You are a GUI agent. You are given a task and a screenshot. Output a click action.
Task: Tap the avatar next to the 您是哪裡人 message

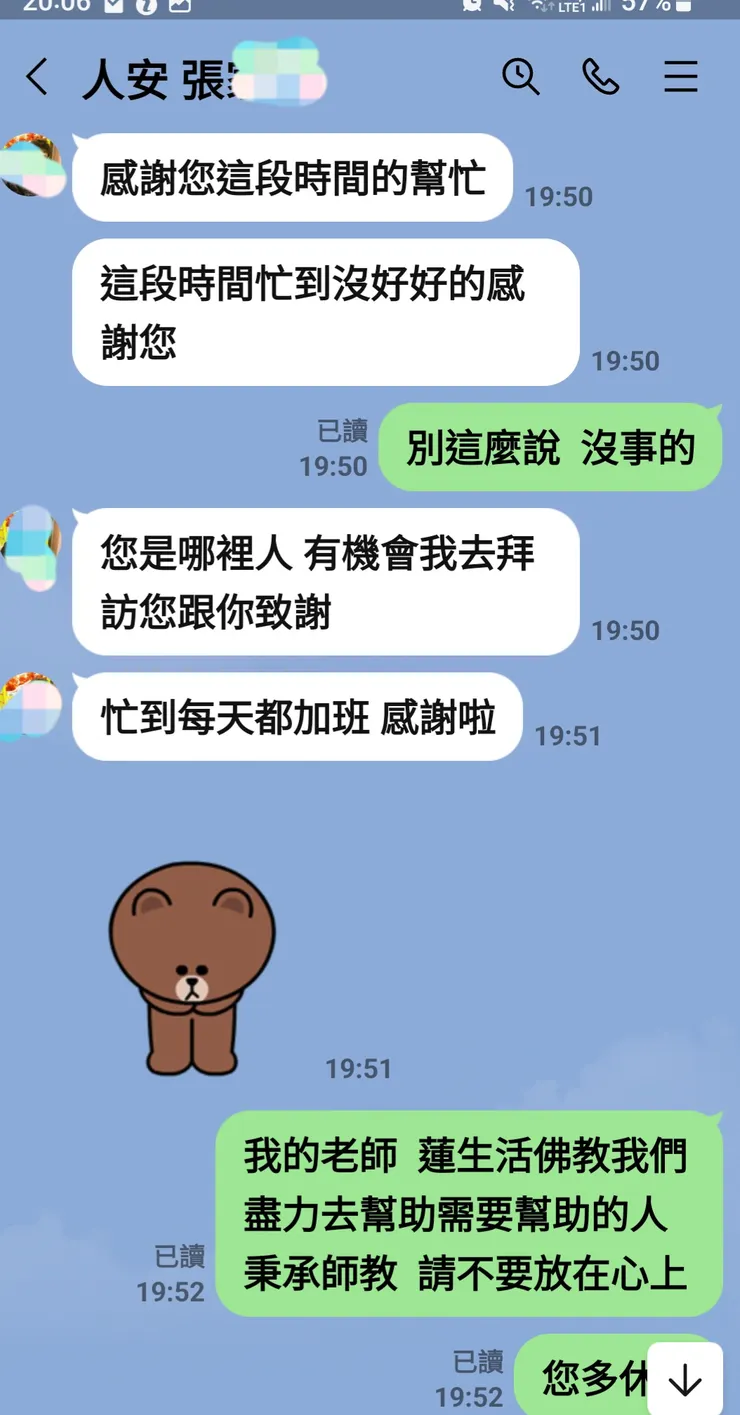pos(32,545)
